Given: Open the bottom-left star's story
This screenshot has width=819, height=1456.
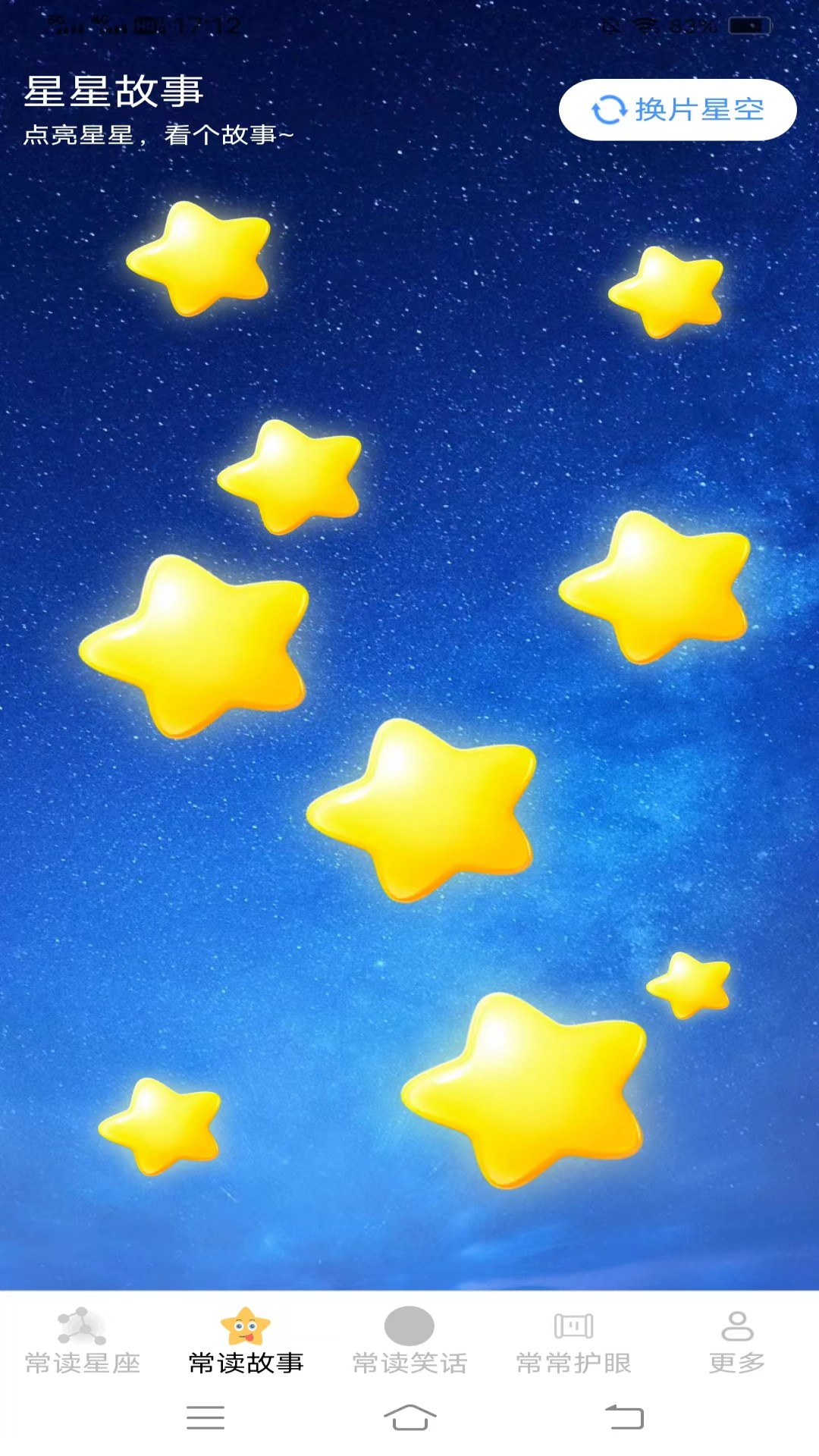Looking at the screenshot, I should (162, 1126).
